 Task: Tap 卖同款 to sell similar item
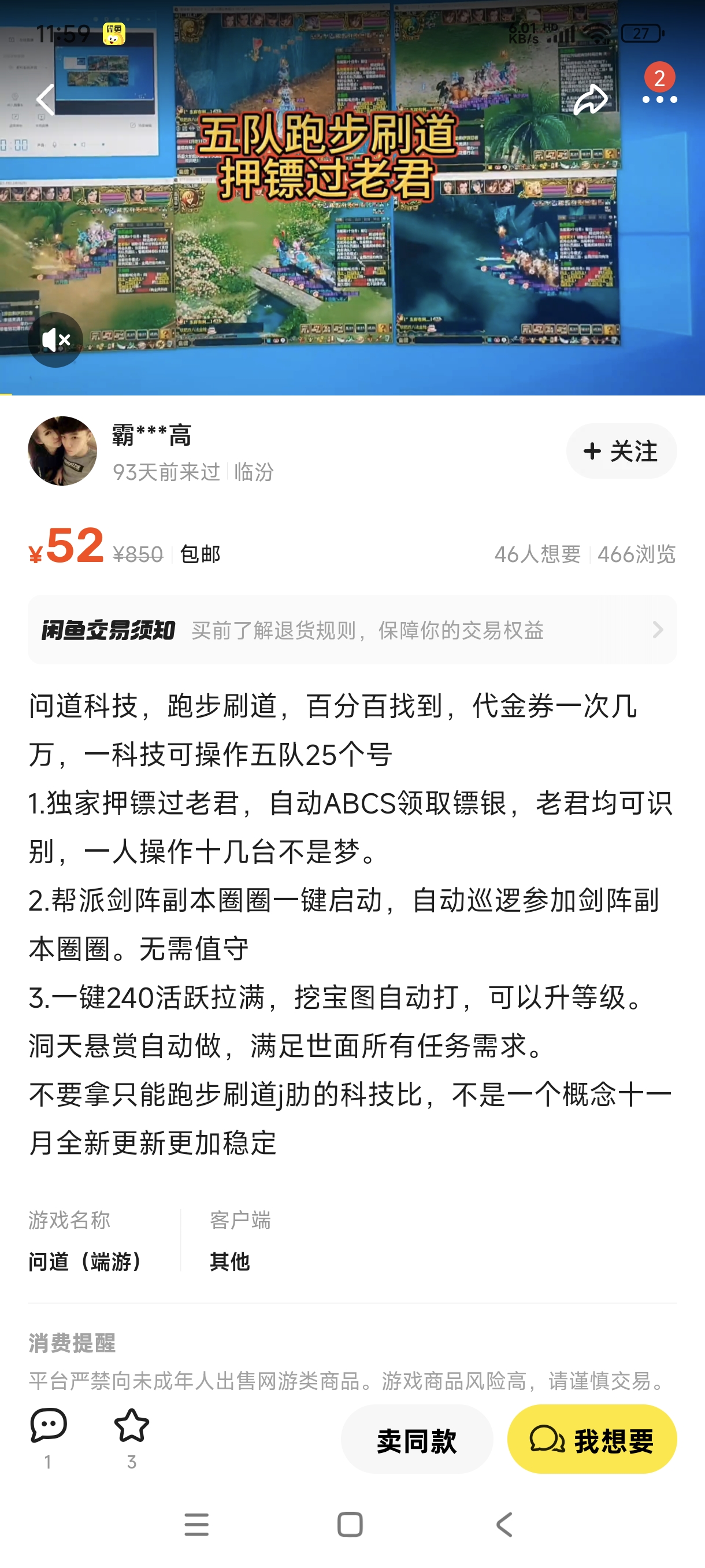click(417, 1439)
